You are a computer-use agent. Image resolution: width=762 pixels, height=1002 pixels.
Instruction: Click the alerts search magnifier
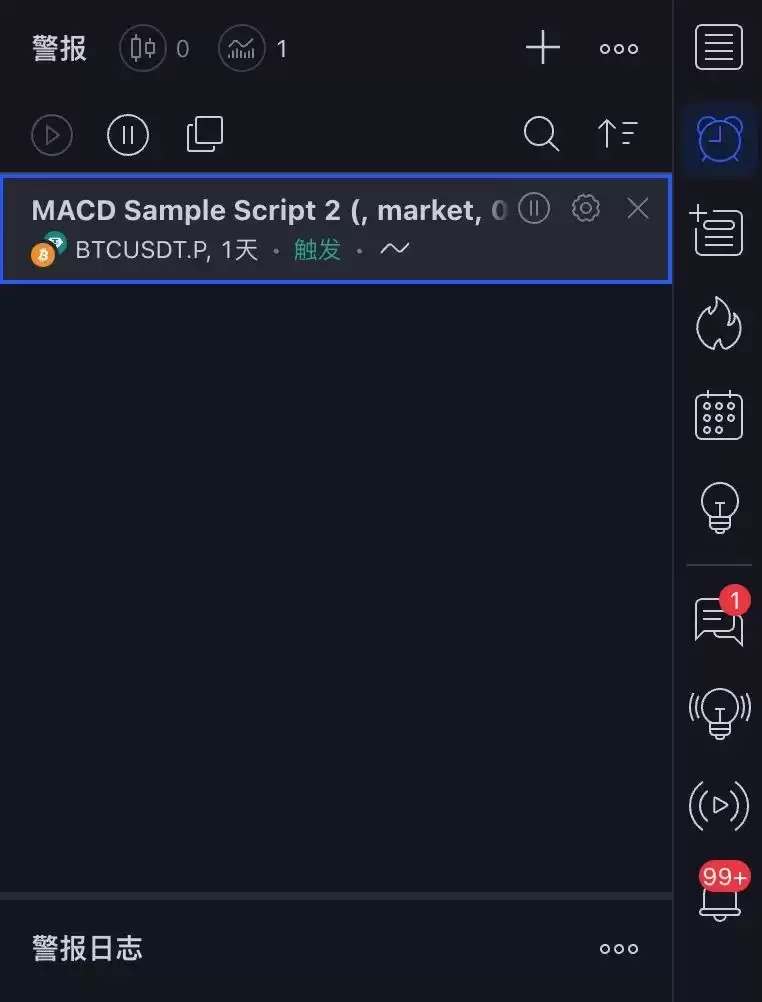541,133
